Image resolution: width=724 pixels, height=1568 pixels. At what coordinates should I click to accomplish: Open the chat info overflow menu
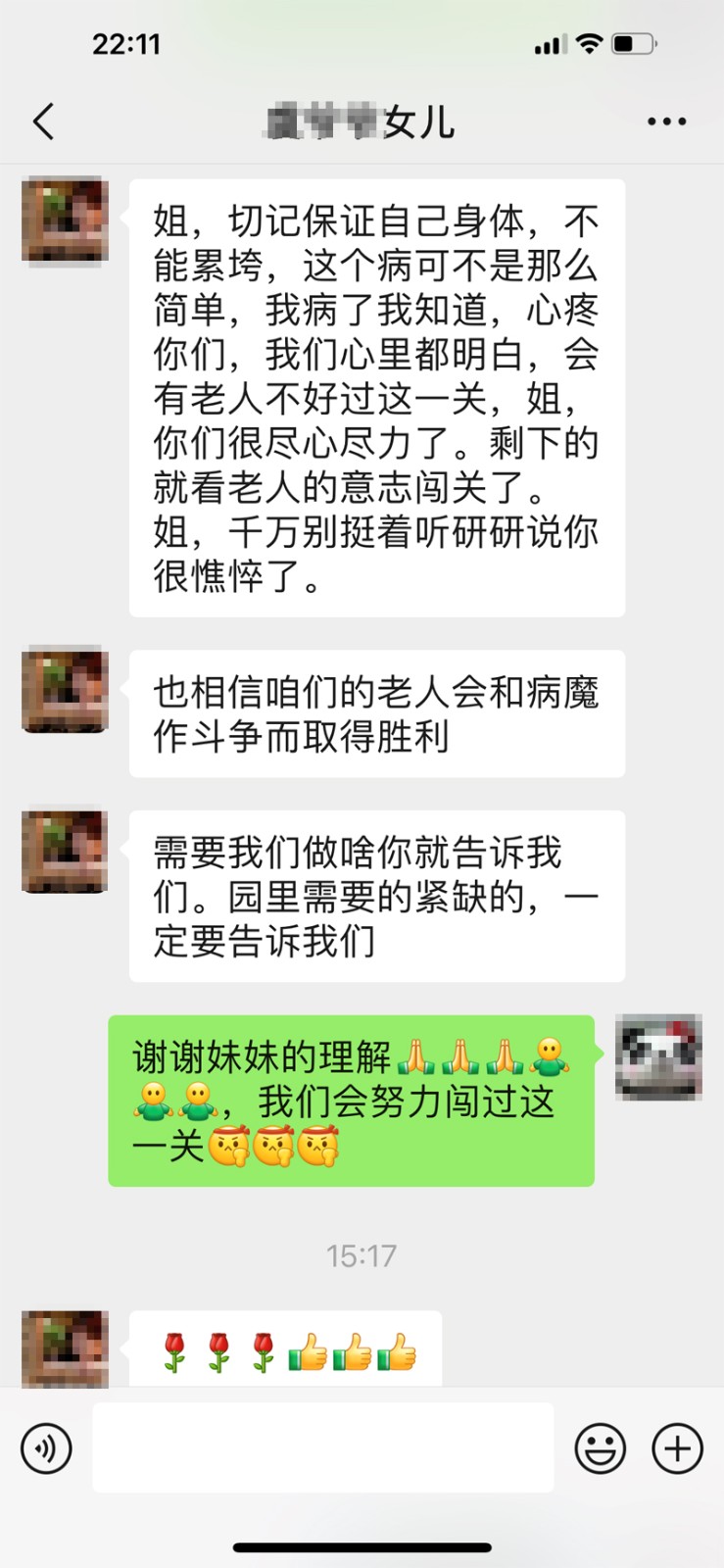tap(666, 122)
